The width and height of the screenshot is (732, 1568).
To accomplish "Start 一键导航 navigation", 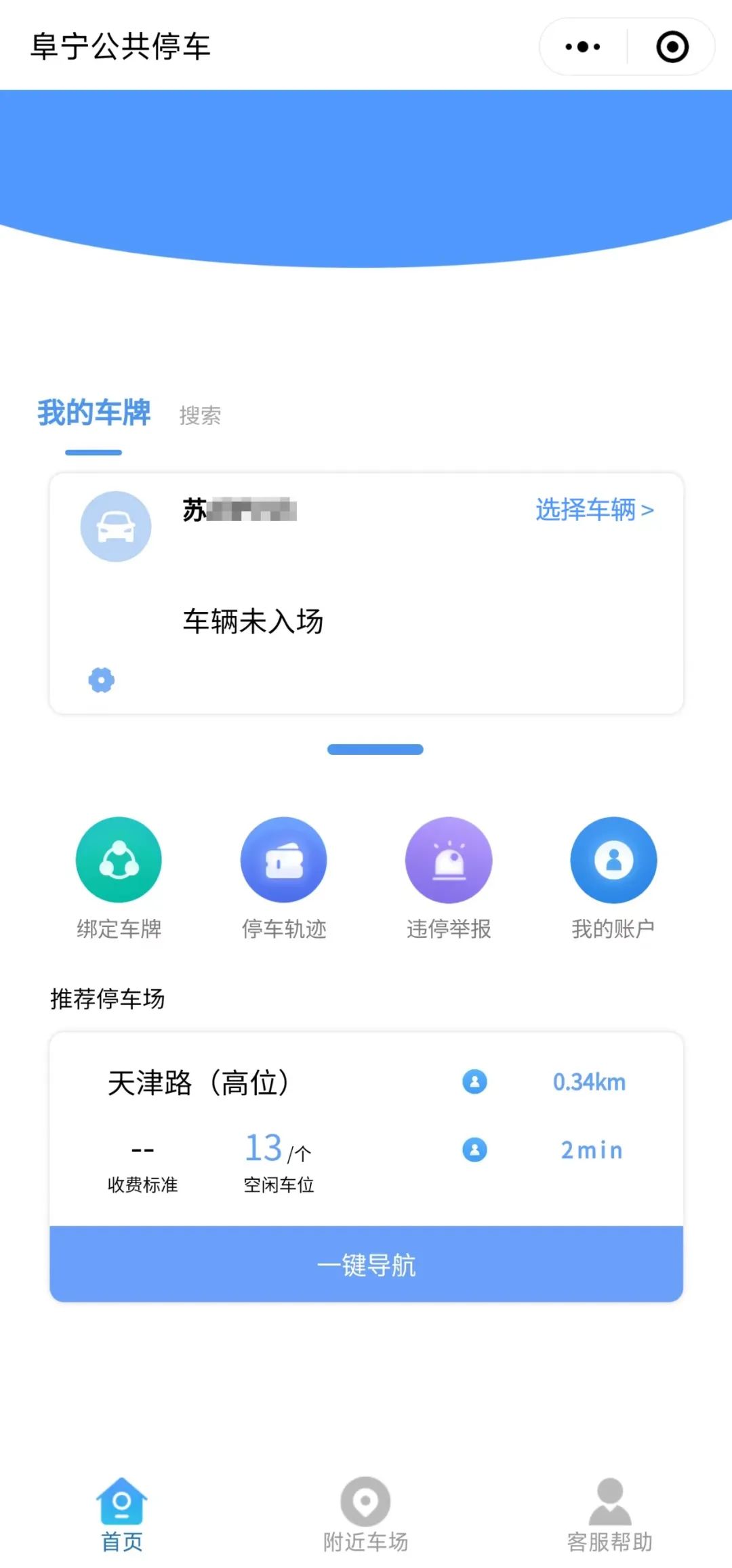I will pos(366,1264).
